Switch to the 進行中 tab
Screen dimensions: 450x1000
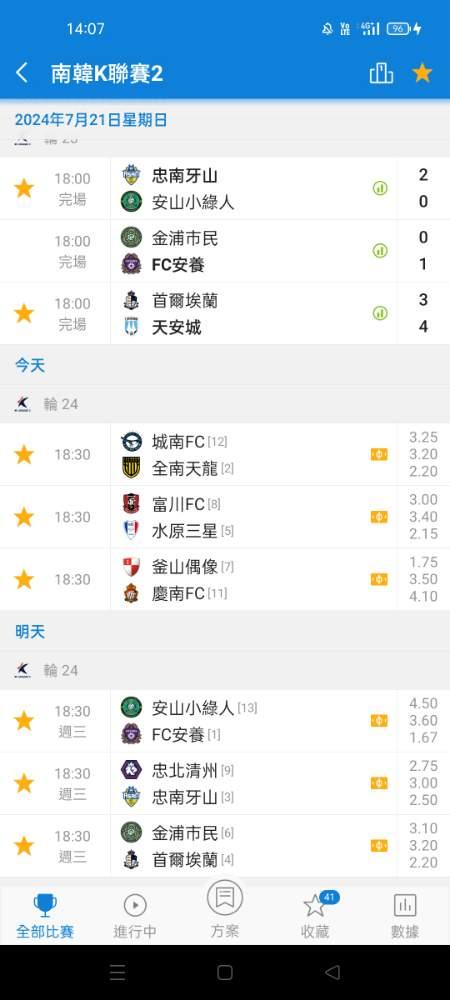135,916
